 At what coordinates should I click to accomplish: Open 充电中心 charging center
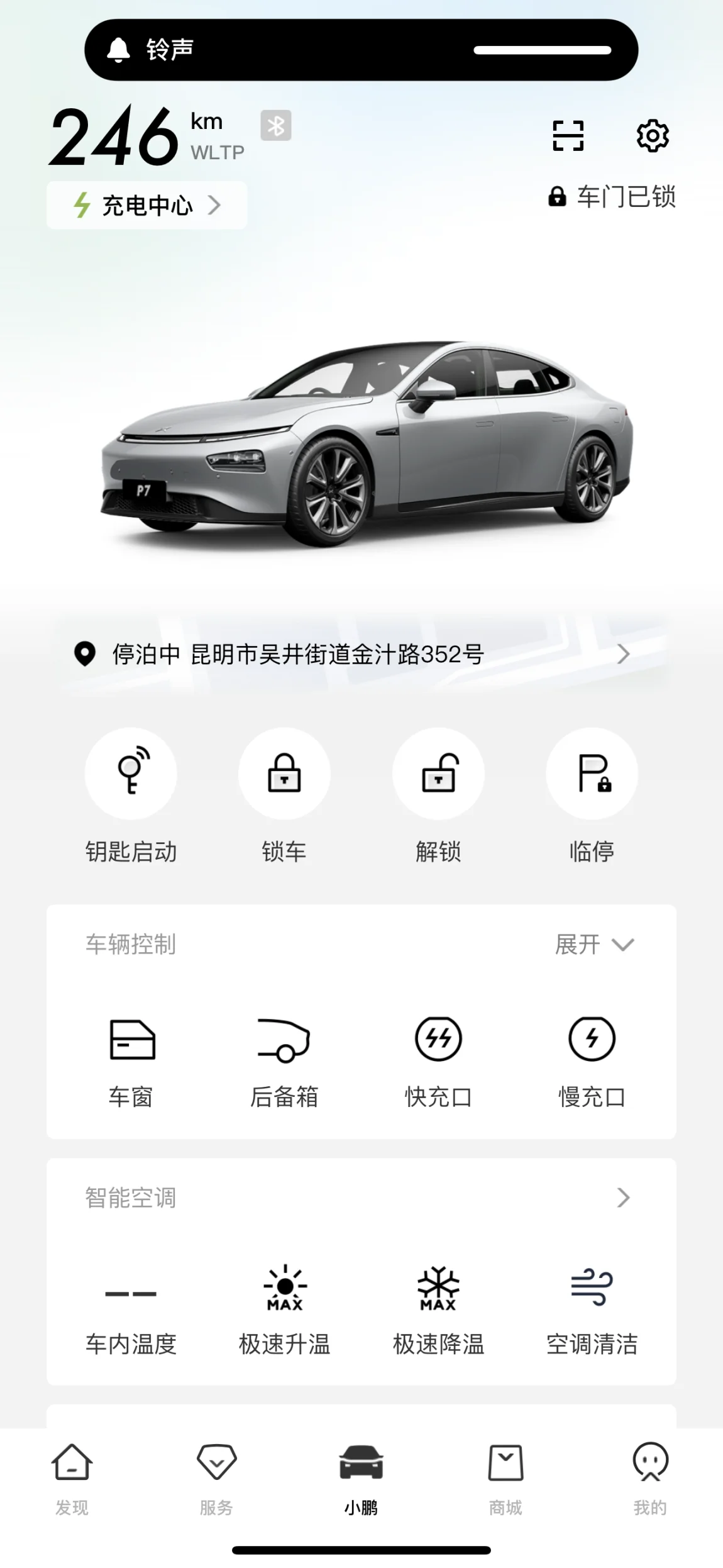pyautogui.click(x=146, y=205)
